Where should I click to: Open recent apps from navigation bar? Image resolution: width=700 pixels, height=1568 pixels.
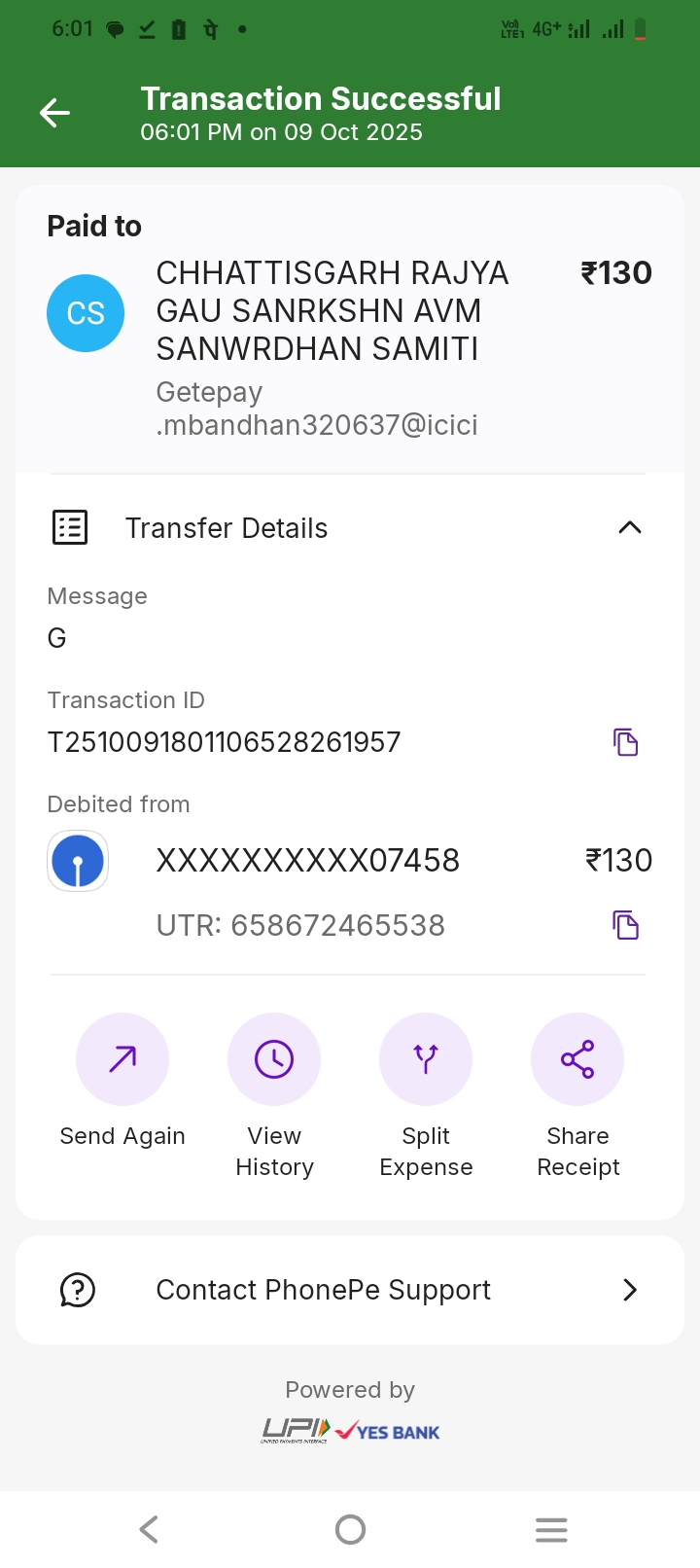551,1530
